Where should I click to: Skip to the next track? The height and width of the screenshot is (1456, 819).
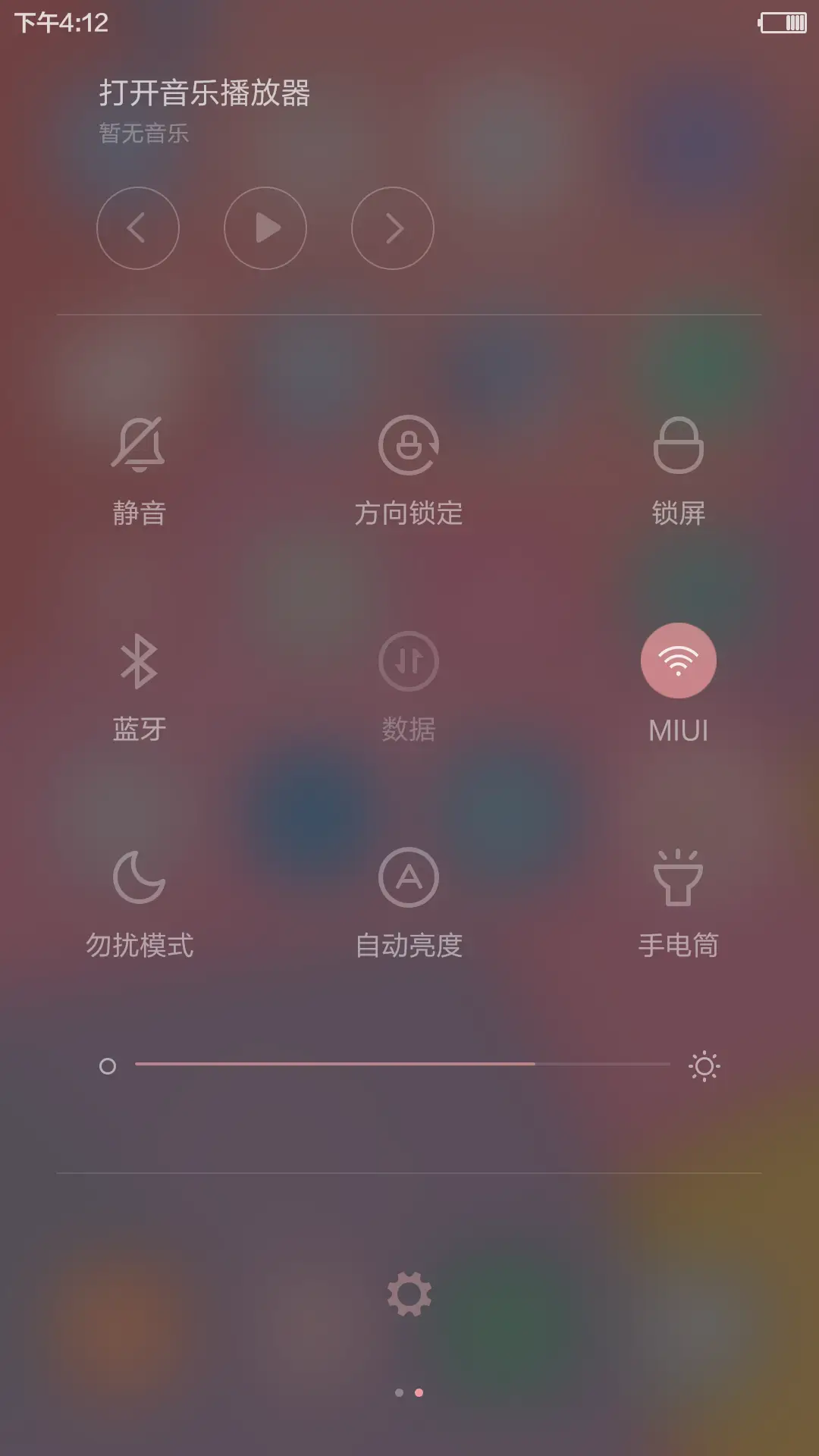393,227
